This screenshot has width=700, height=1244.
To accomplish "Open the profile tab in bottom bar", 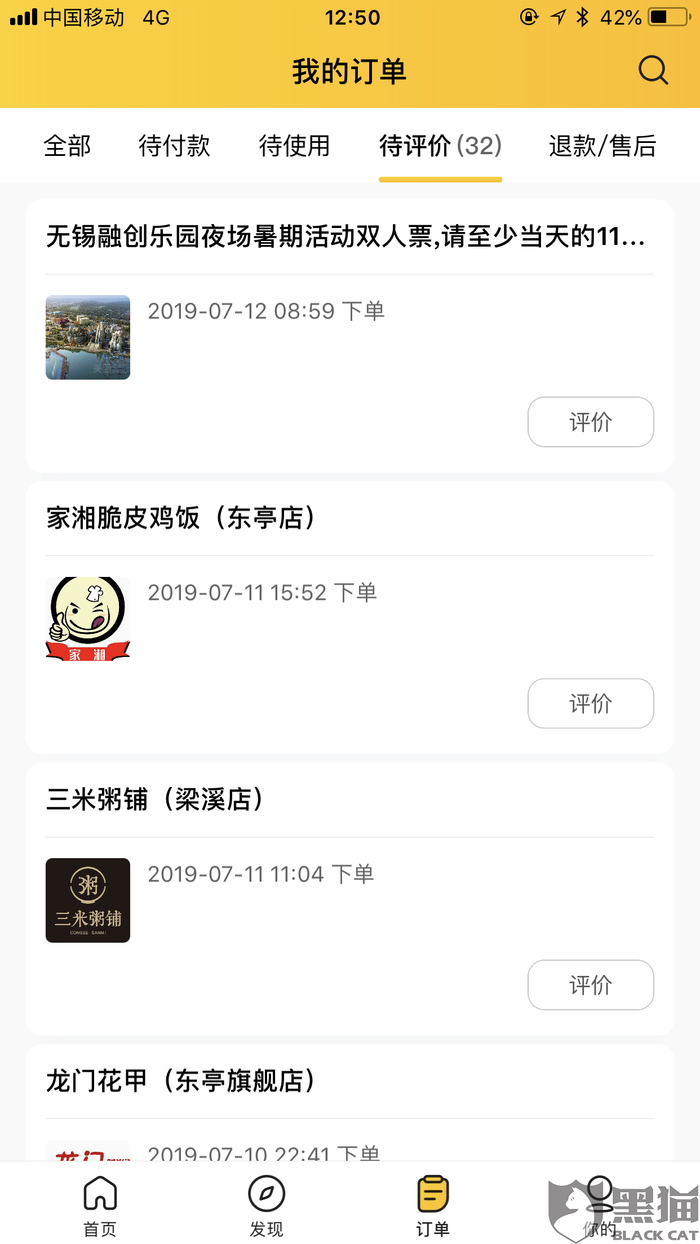I will click(600, 1205).
